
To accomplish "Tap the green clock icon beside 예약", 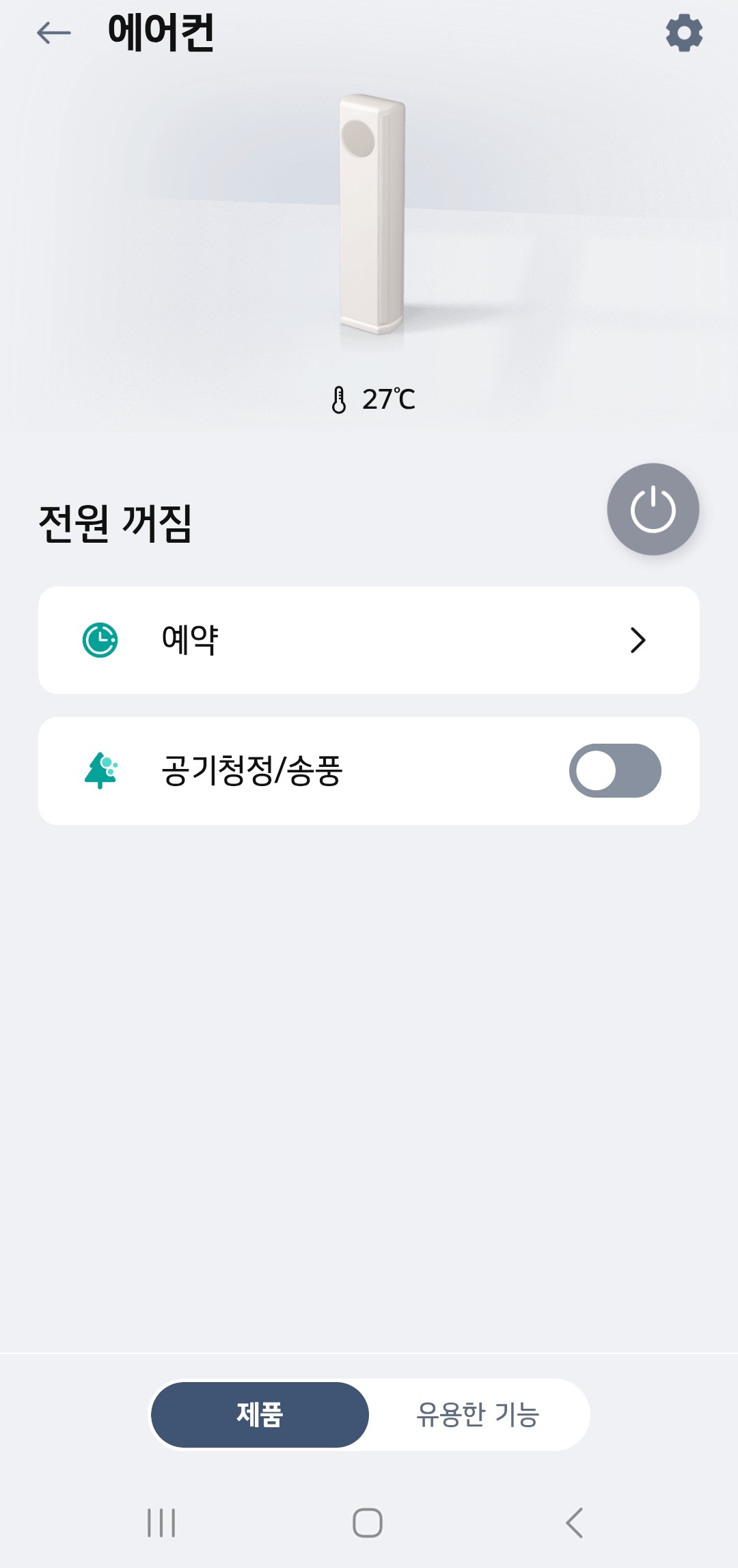I will point(100,640).
